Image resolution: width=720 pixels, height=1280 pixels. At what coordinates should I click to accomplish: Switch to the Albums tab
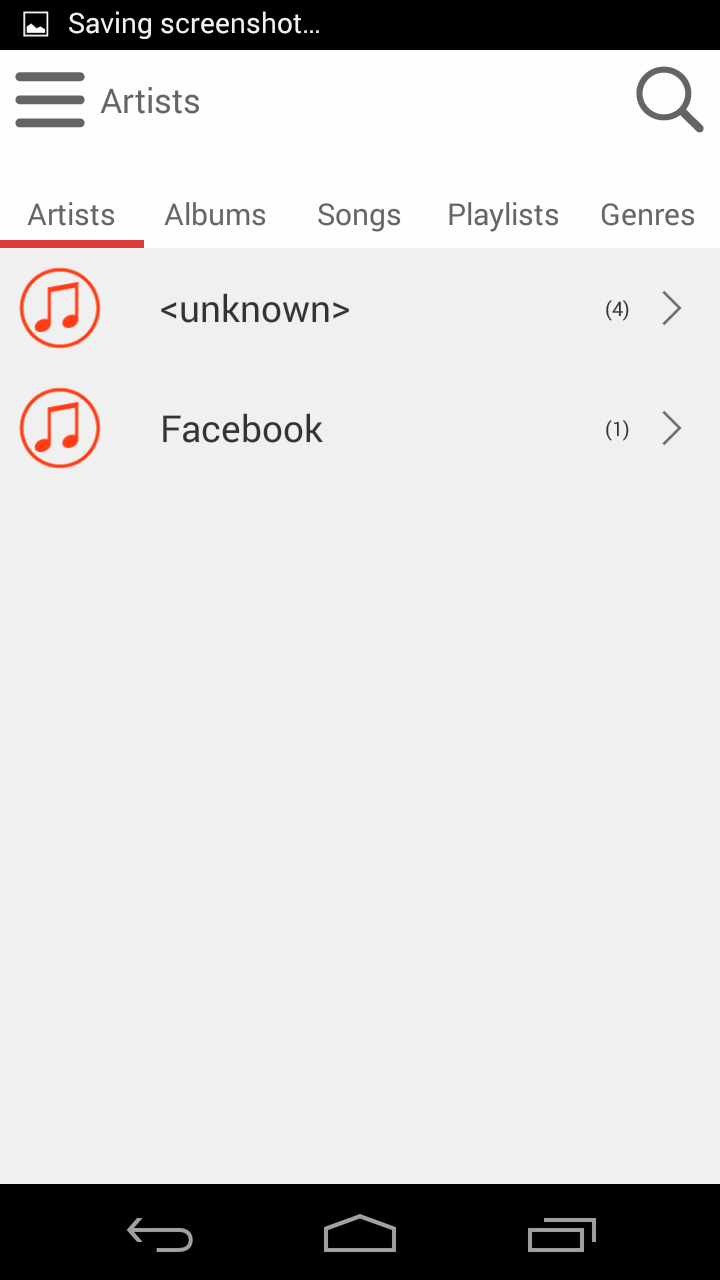click(215, 215)
